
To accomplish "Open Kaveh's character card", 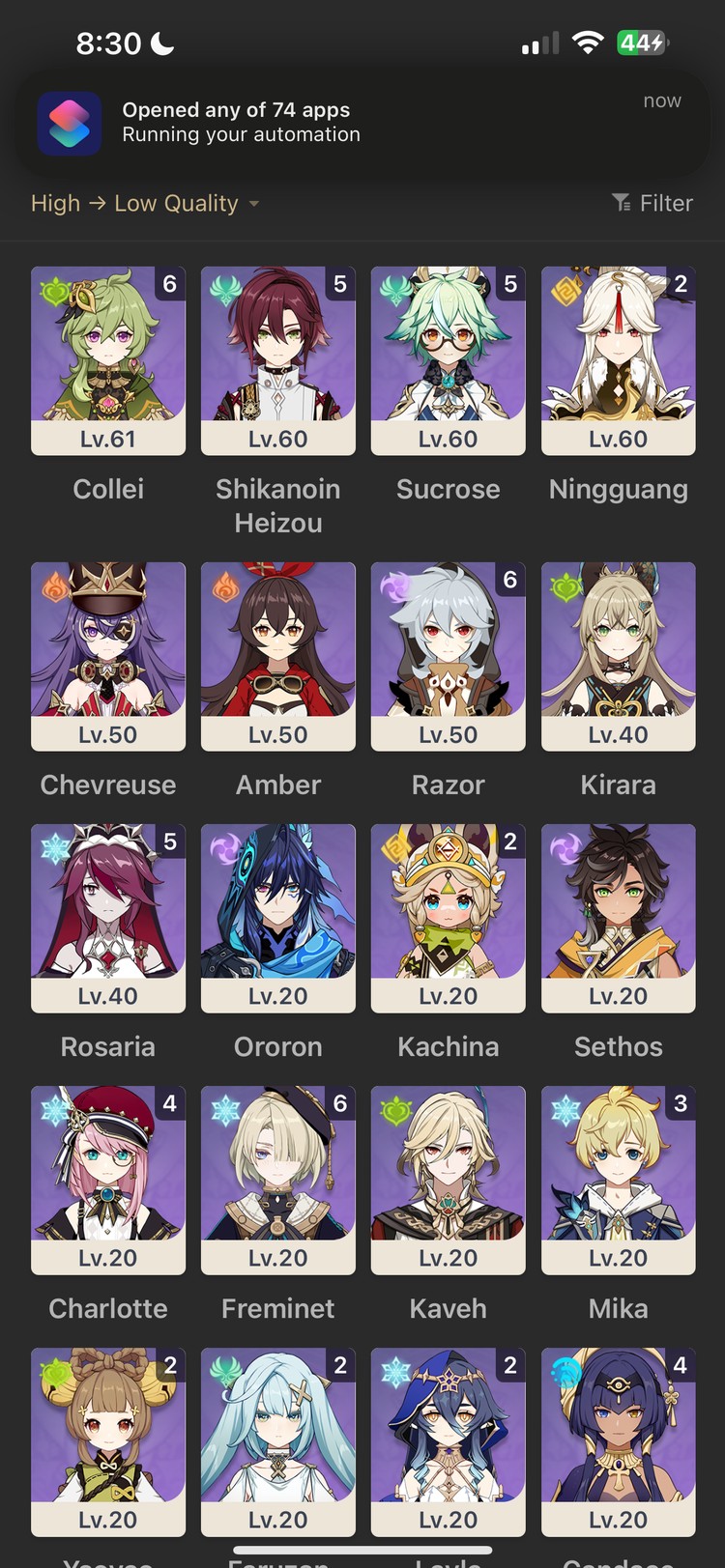I will pos(449,1179).
